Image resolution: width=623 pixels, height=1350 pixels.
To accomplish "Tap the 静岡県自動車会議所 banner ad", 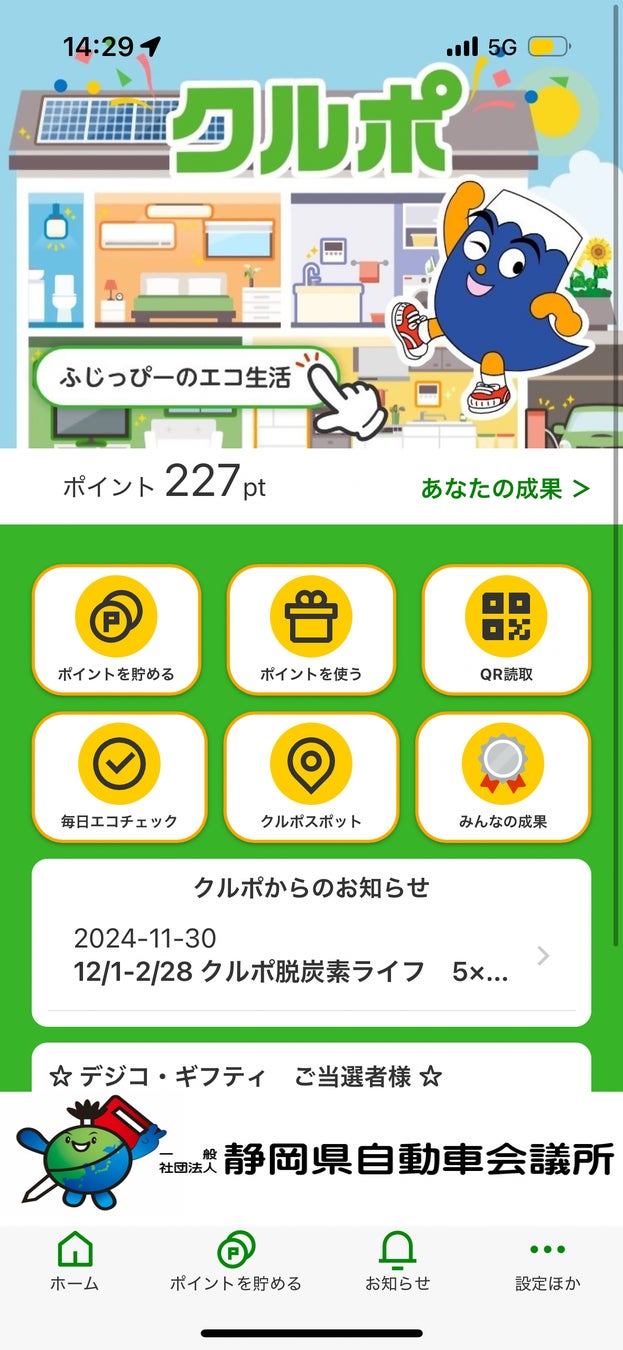I will 311,1160.
